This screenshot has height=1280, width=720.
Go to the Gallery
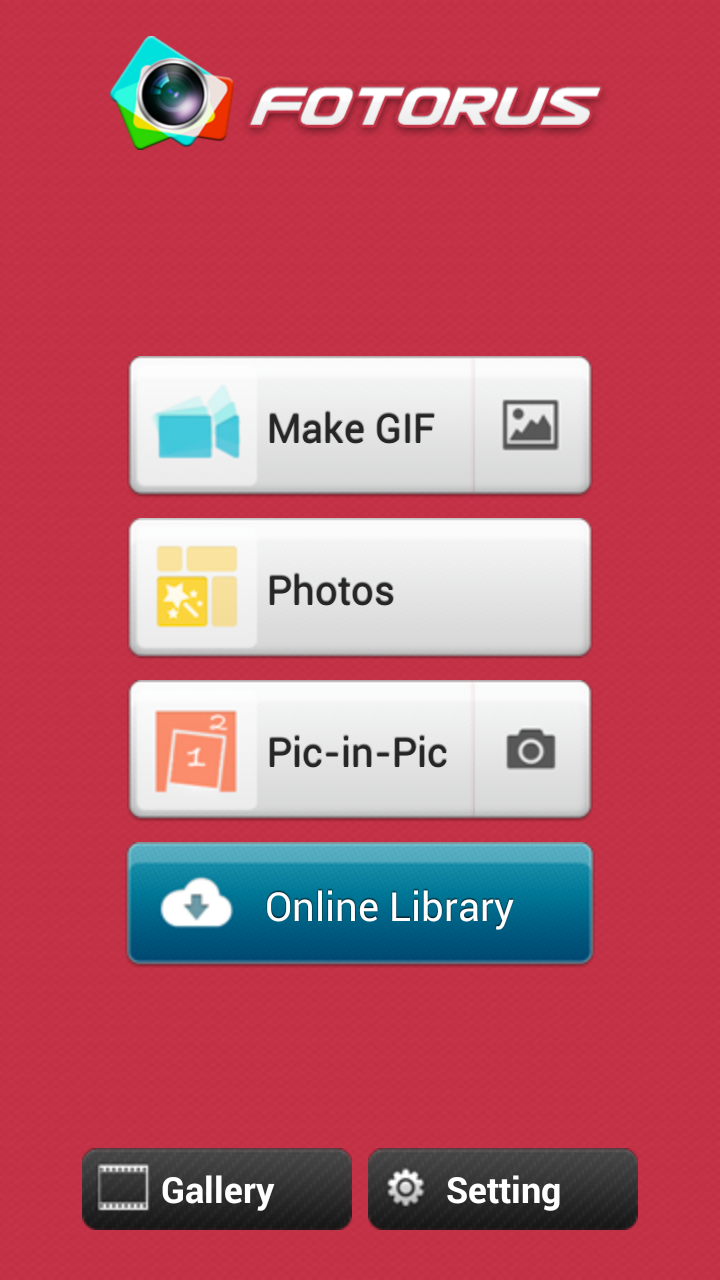[x=217, y=1189]
